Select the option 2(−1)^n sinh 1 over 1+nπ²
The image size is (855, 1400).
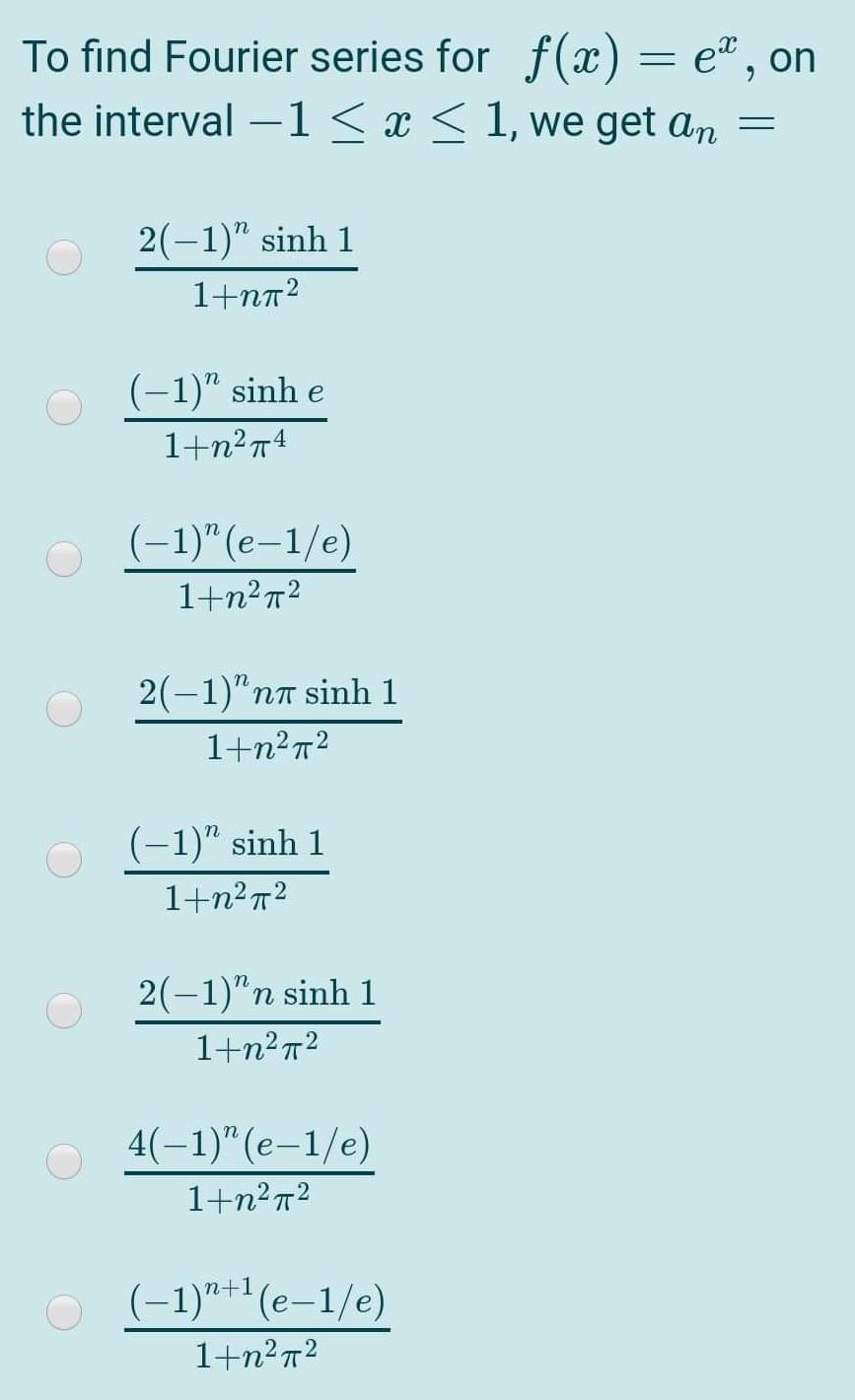64,257
